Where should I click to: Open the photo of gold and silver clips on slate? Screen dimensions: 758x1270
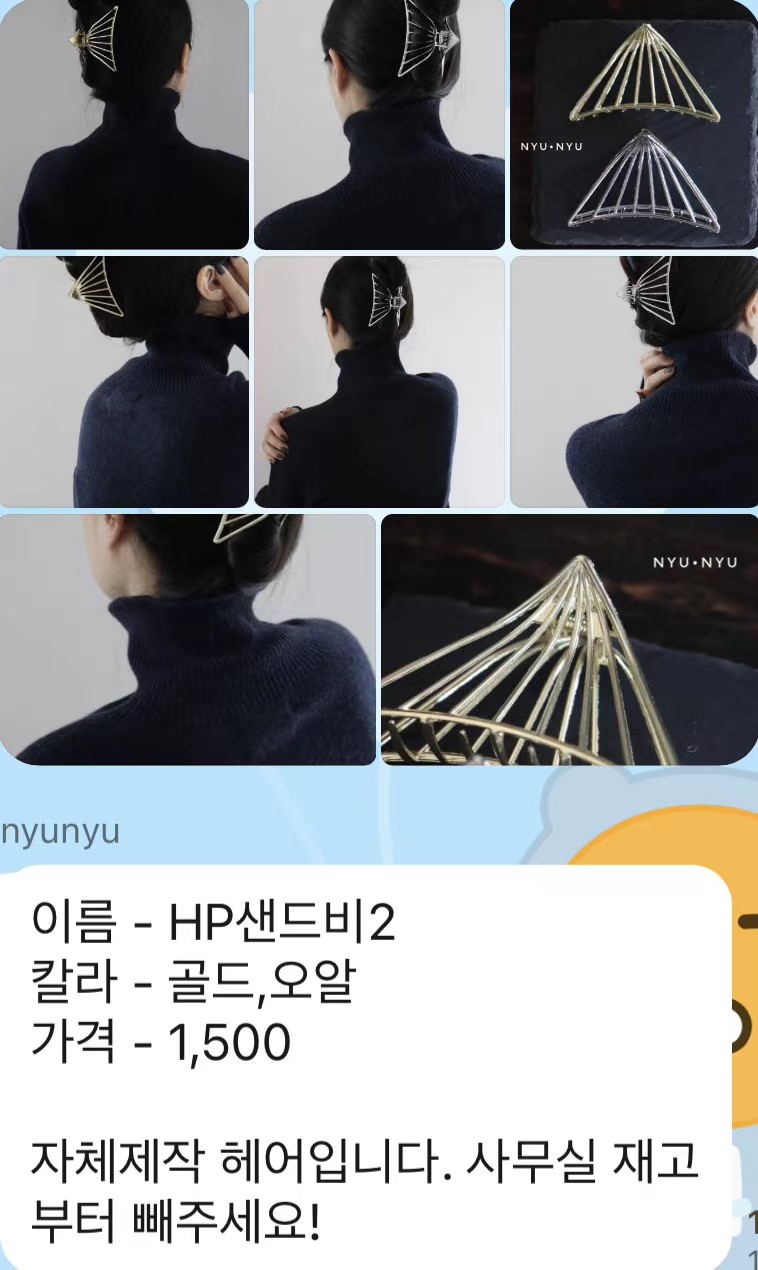coord(634,124)
